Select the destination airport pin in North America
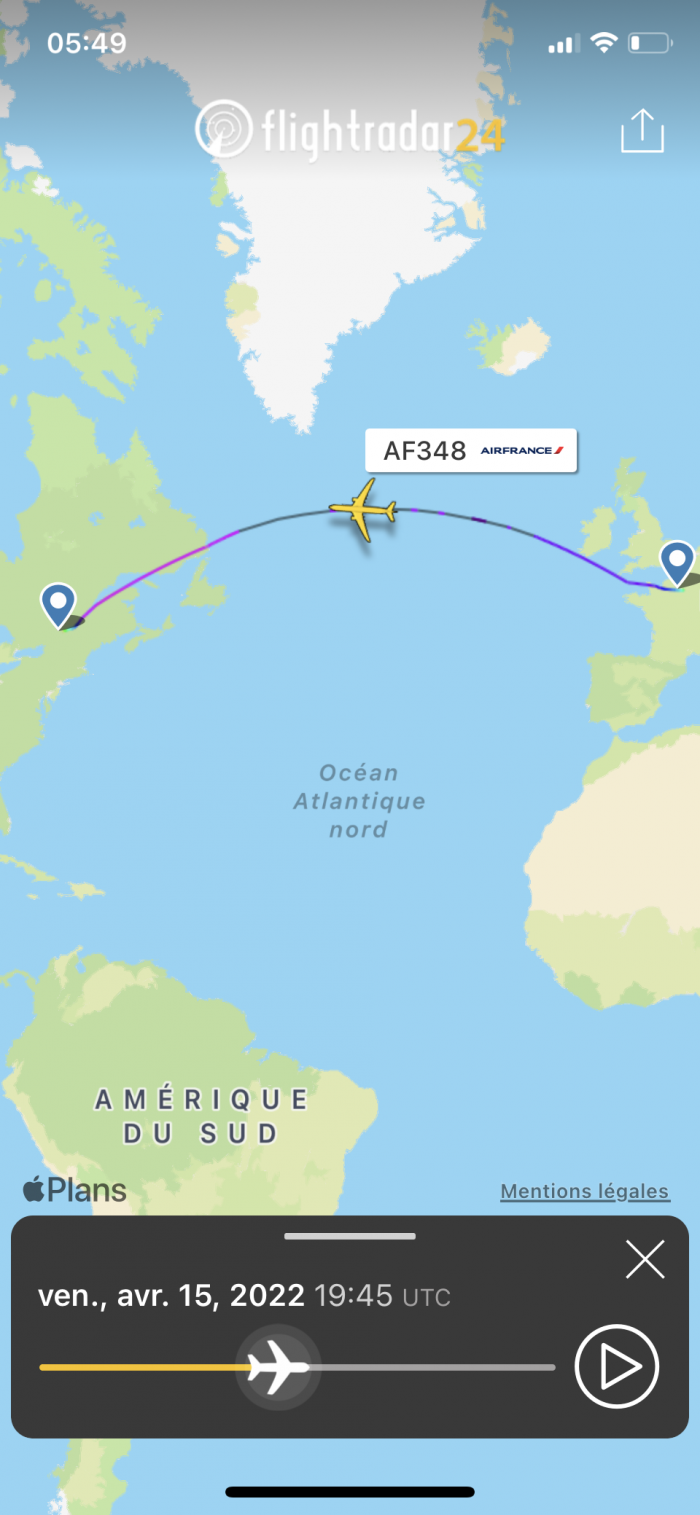Viewport: 700px width, 1515px height. pyautogui.click(x=58, y=602)
